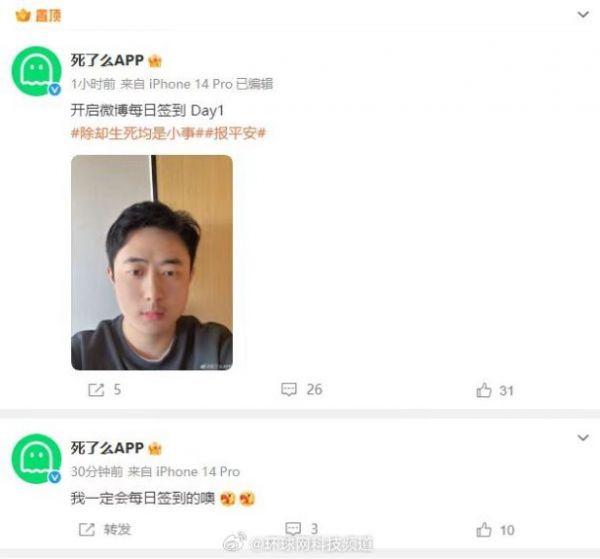This screenshot has height=559, width=600.
Task: Repost the Day1 post with 5 shares
Action: click(x=105, y=390)
